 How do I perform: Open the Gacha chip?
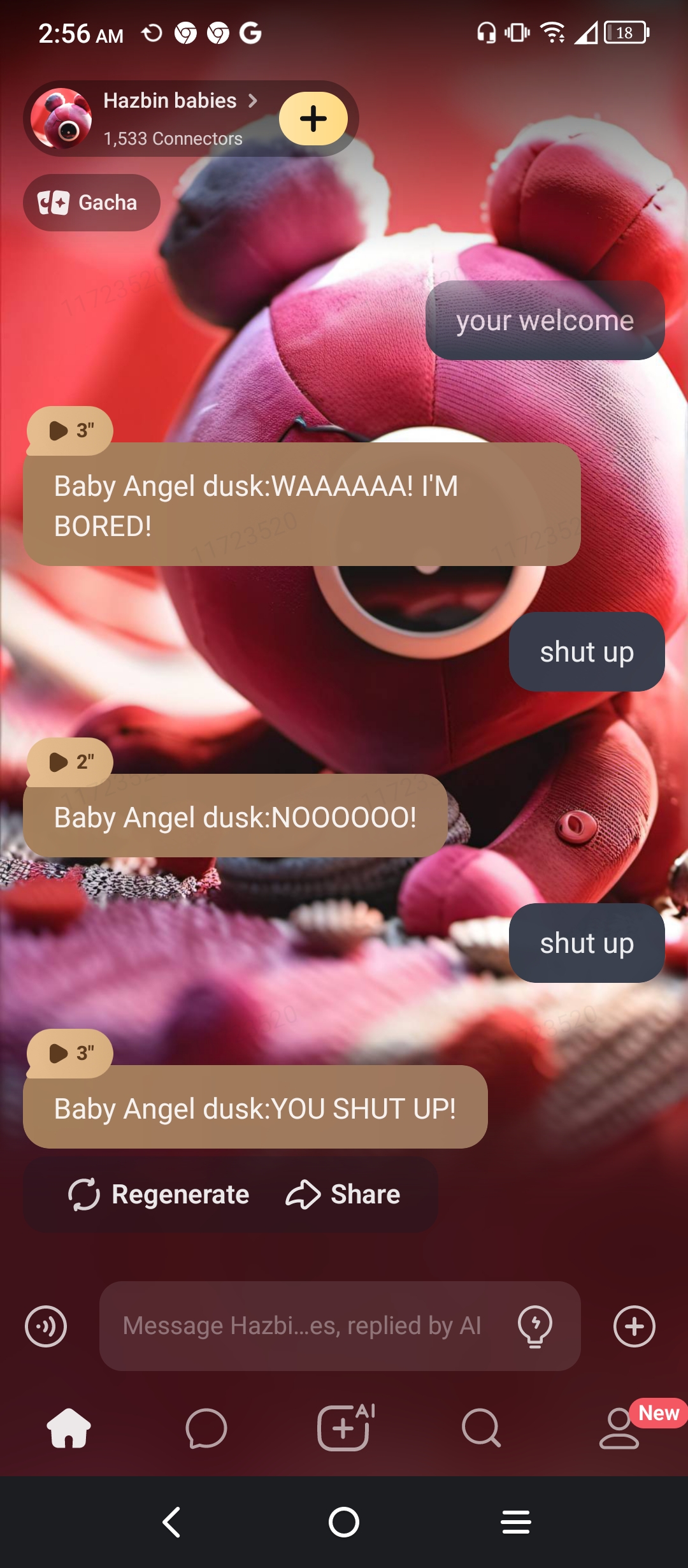91,203
